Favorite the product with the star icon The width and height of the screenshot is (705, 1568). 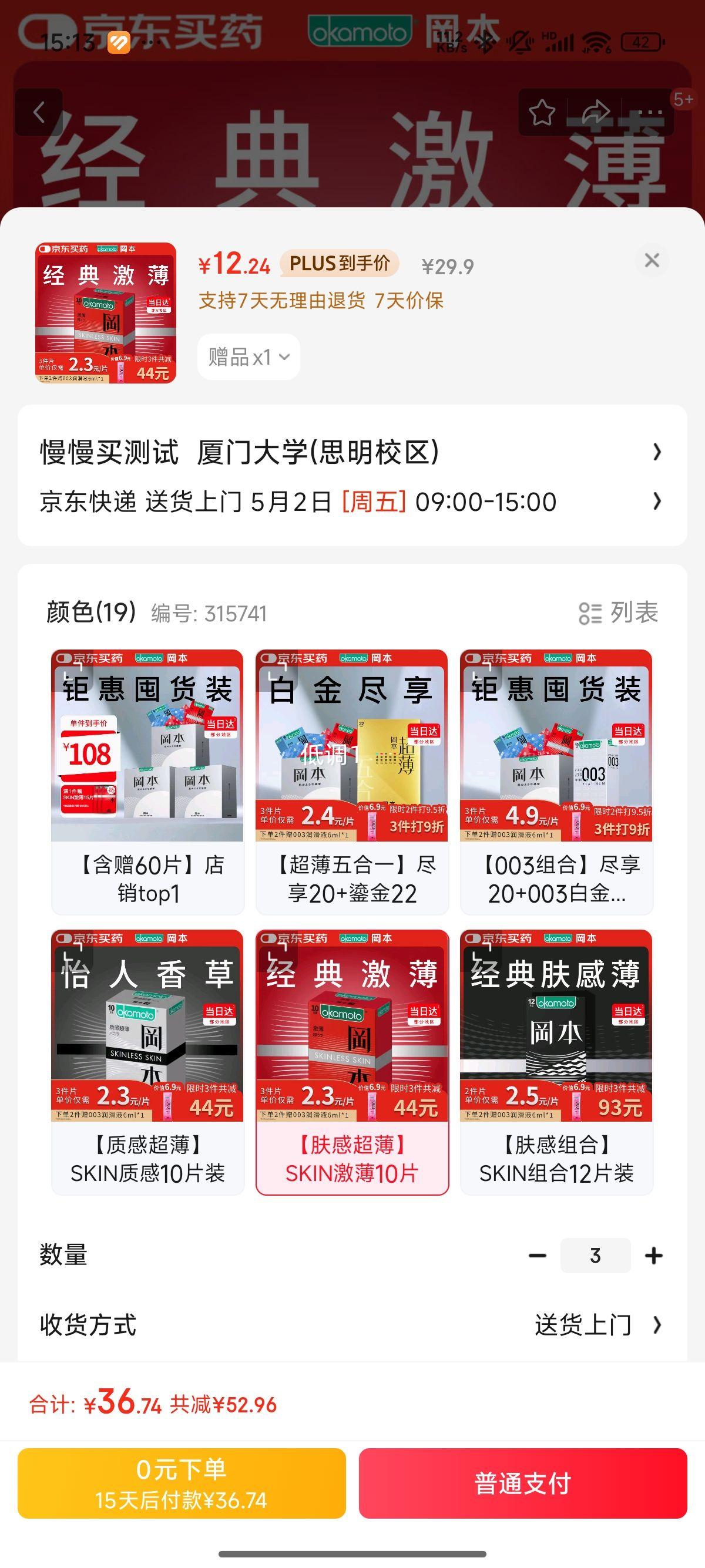542,113
